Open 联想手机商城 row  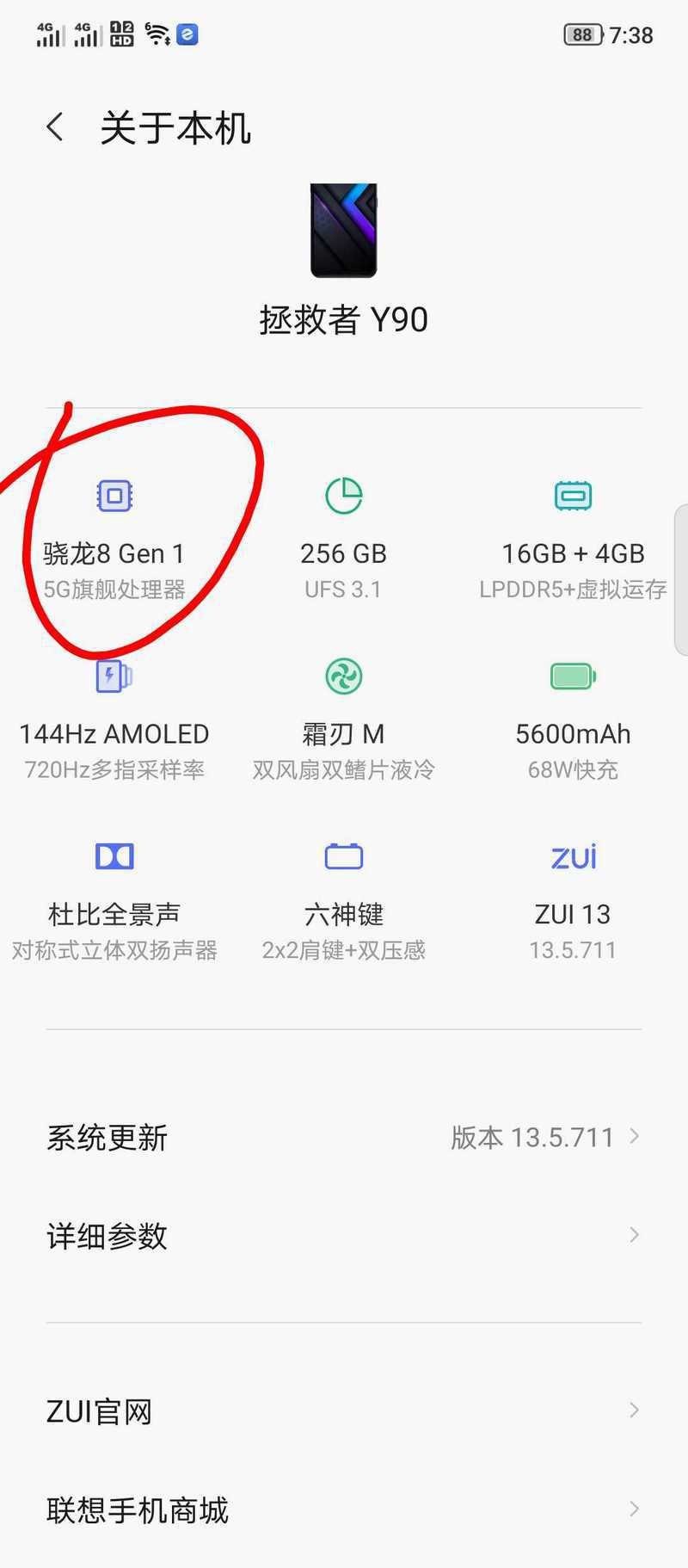tap(344, 1509)
